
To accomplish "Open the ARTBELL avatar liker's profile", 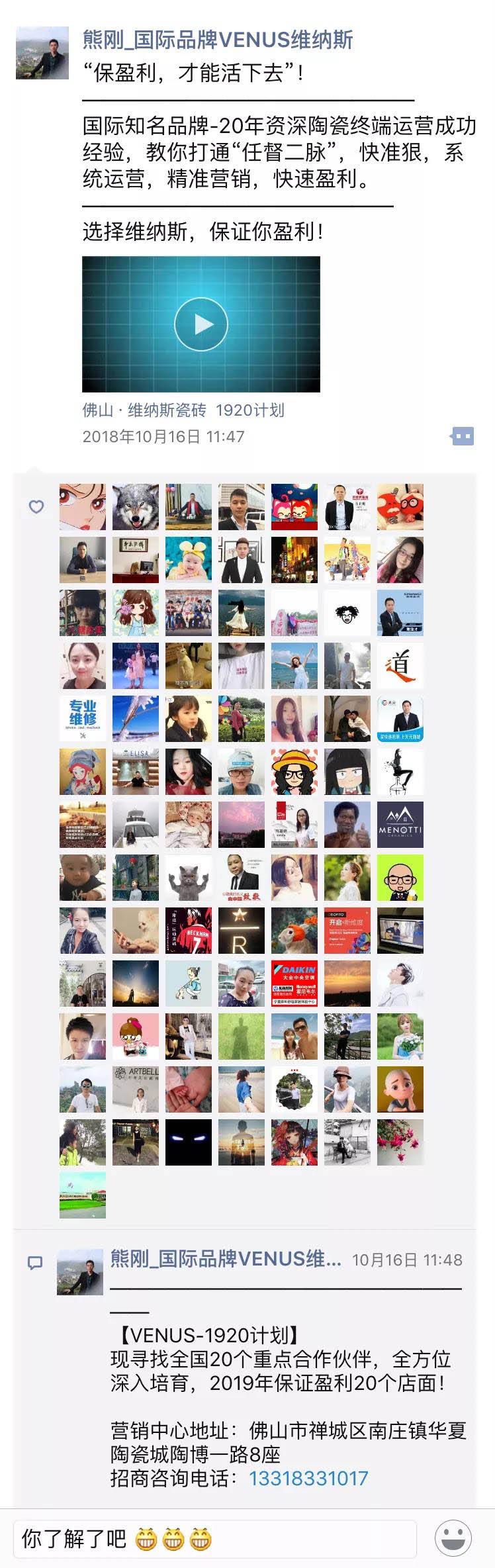I will [x=136, y=1089].
